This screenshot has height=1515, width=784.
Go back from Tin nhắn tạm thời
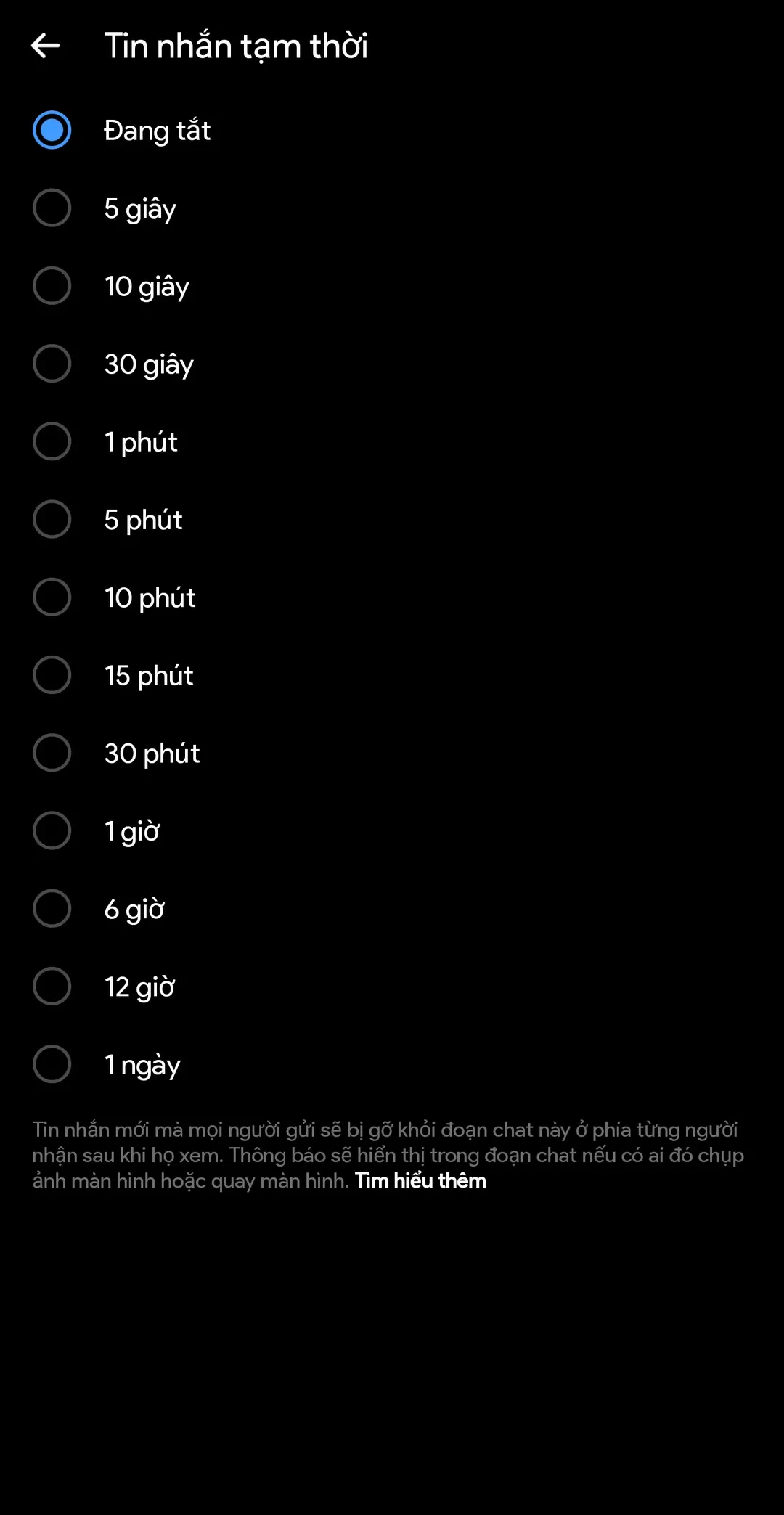pos(46,46)
